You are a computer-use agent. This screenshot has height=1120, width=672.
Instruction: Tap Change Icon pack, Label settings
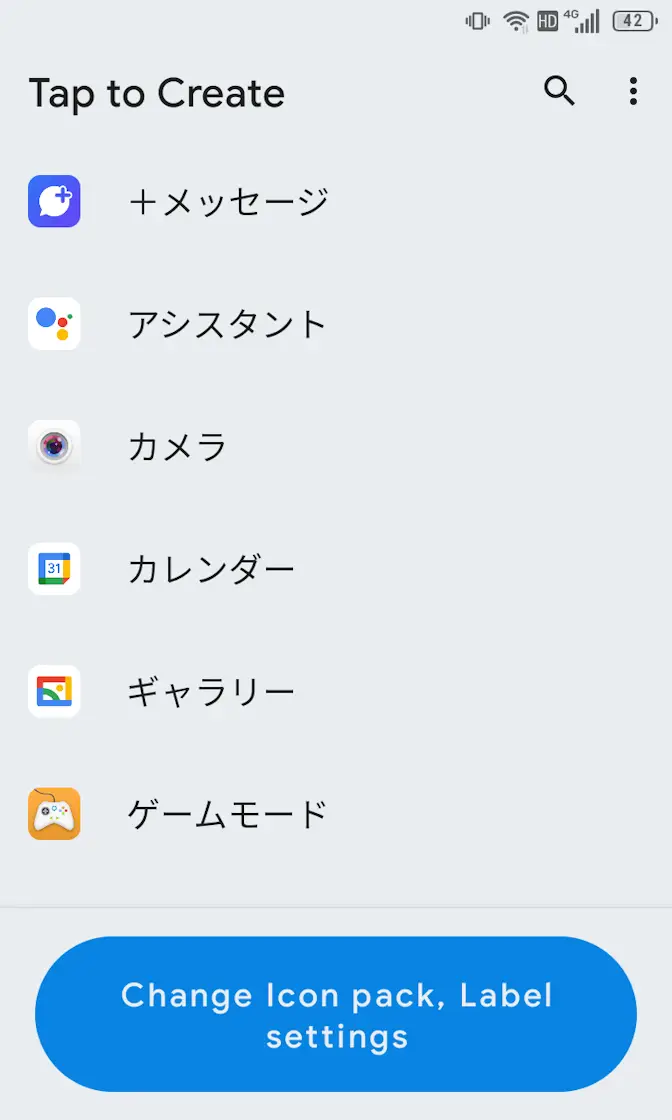(336, 1014)
